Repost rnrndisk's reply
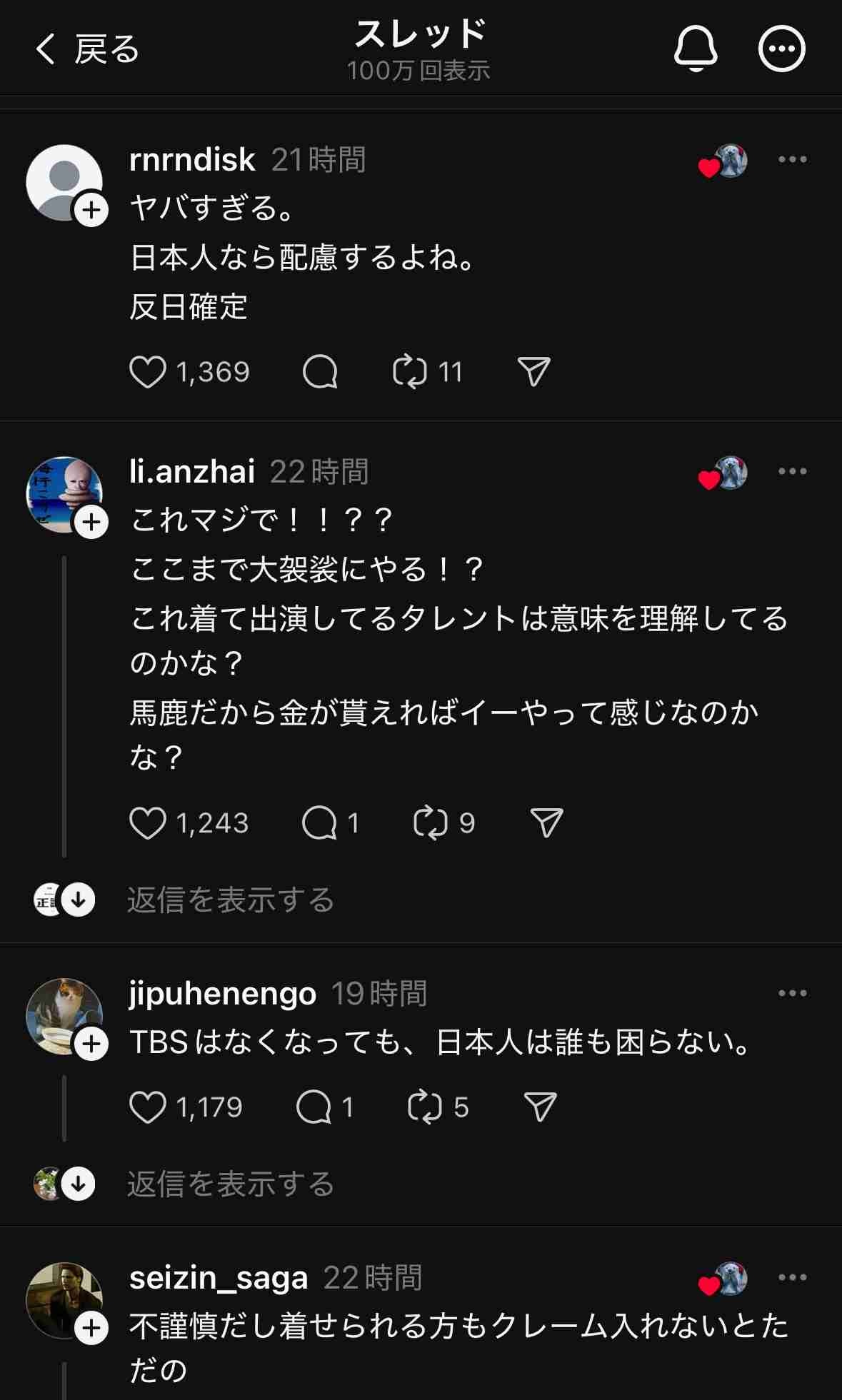 click(x=410, y=372)
